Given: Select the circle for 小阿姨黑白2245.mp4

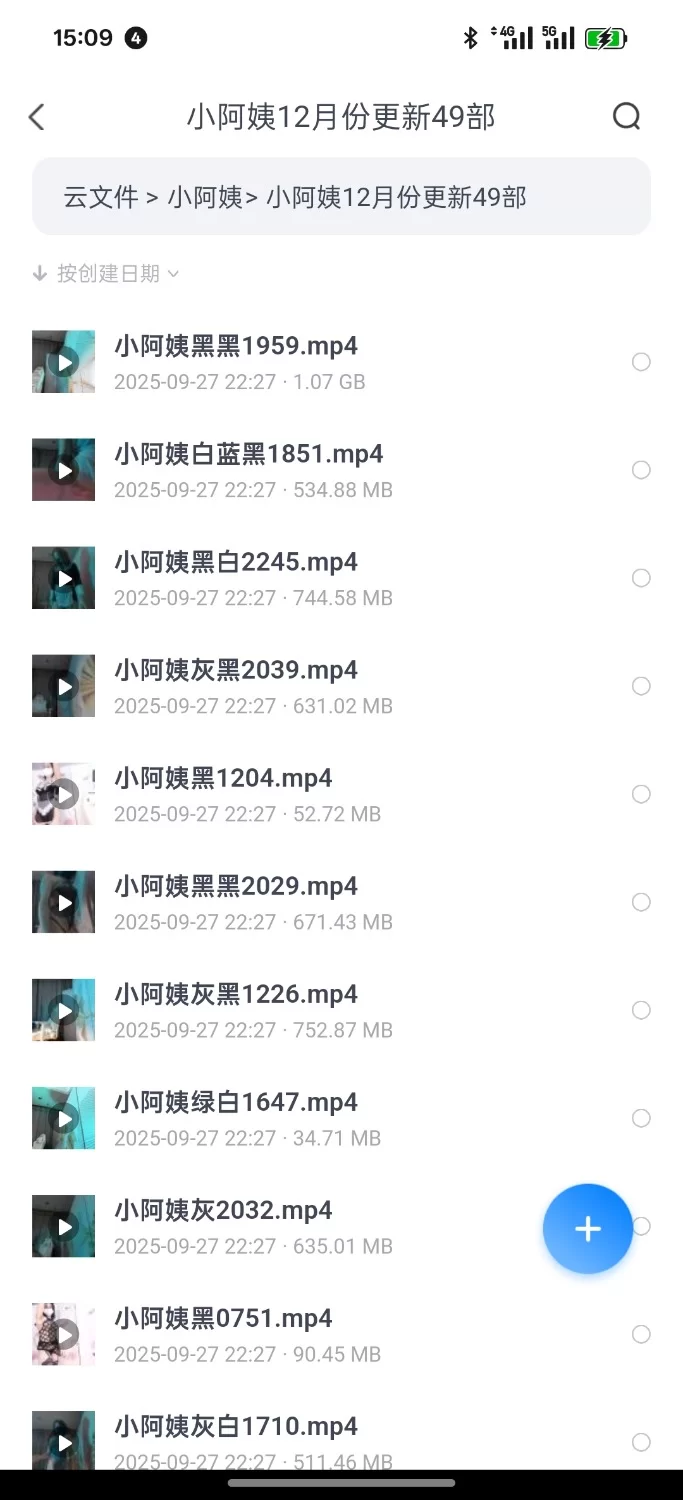Looking at the screenshot, I should pyautogui.click(x=641, y=578).
